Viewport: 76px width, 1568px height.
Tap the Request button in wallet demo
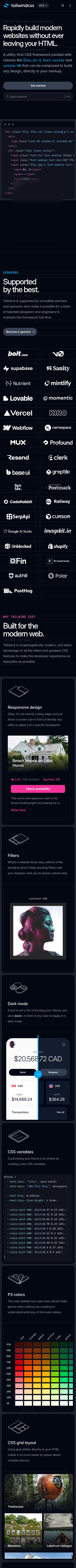pyautogui.click(x=53, y=1089)
